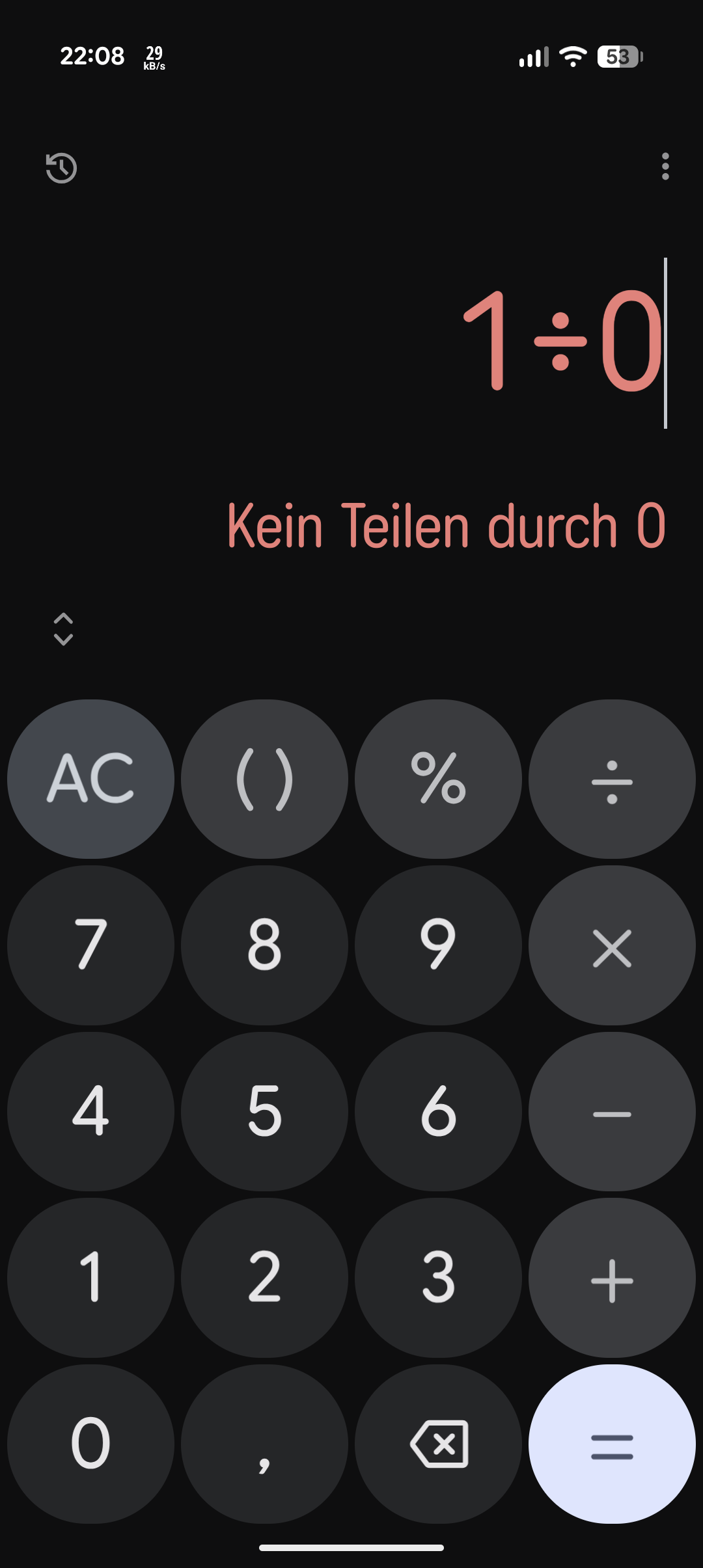The image size is (703, 1568).
Task: Clear everything with AC
Action: 90,779
